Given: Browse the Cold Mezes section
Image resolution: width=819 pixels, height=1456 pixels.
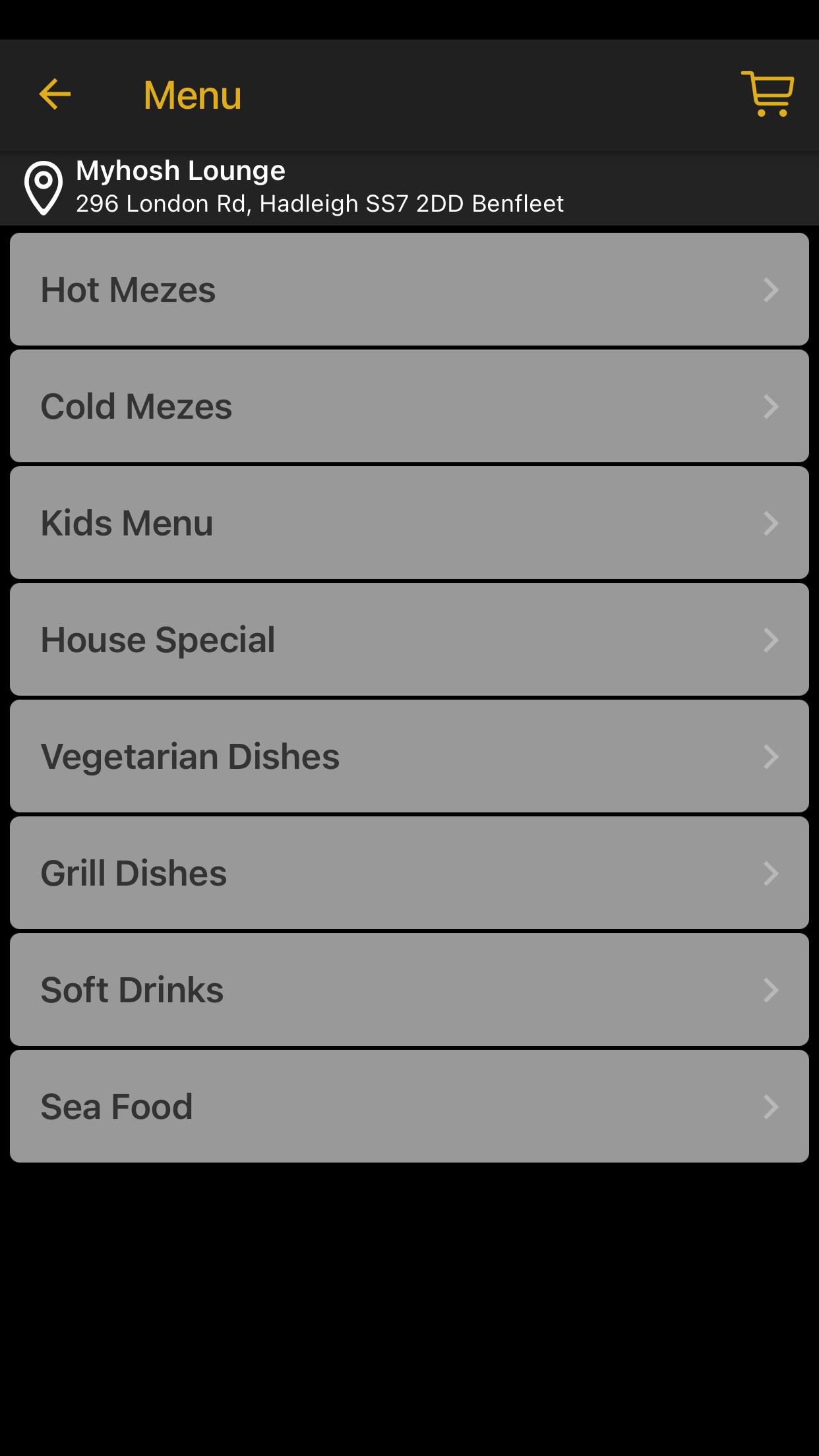Looking at the screenshot, I should pyautogui.click(x=409, y=406).
